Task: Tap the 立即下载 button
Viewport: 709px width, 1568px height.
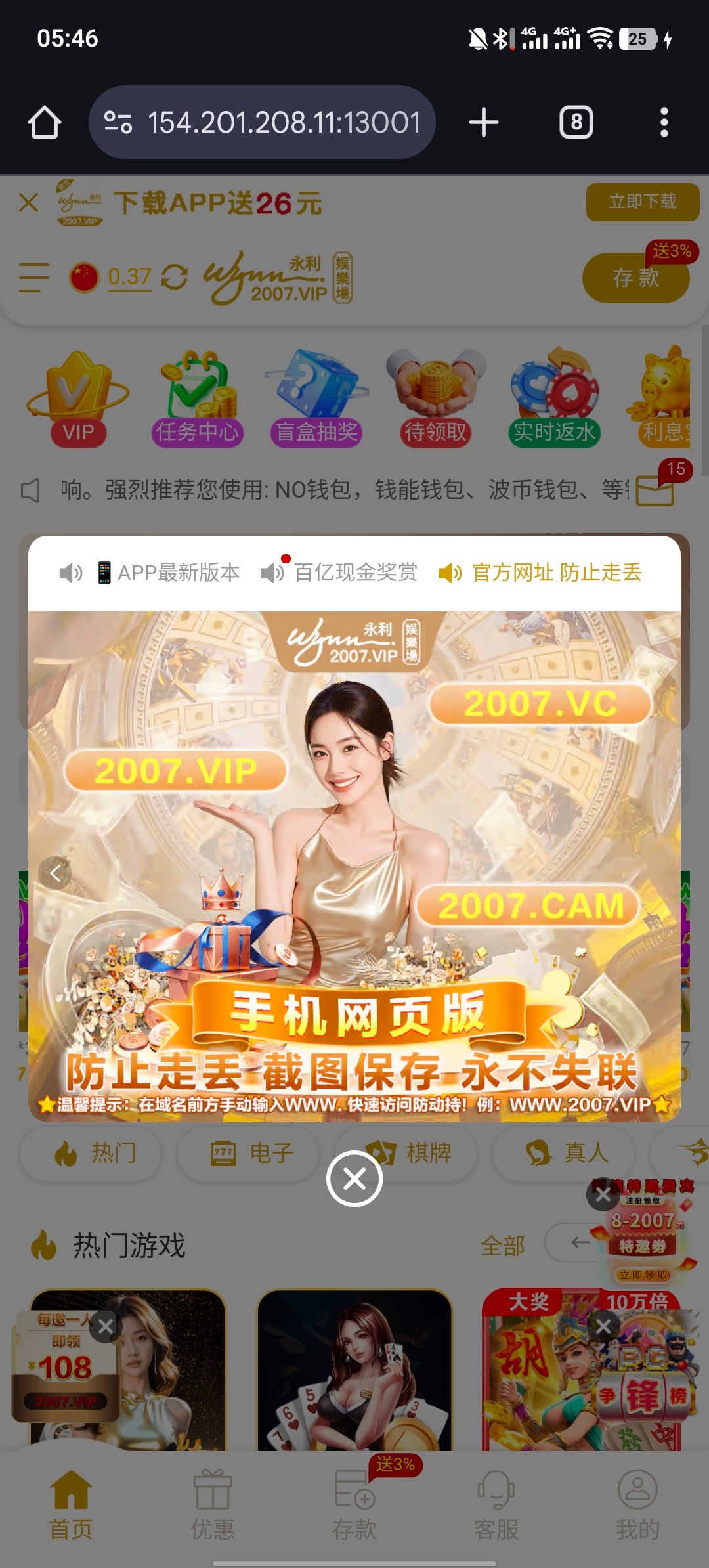Action: pos(642,202)
